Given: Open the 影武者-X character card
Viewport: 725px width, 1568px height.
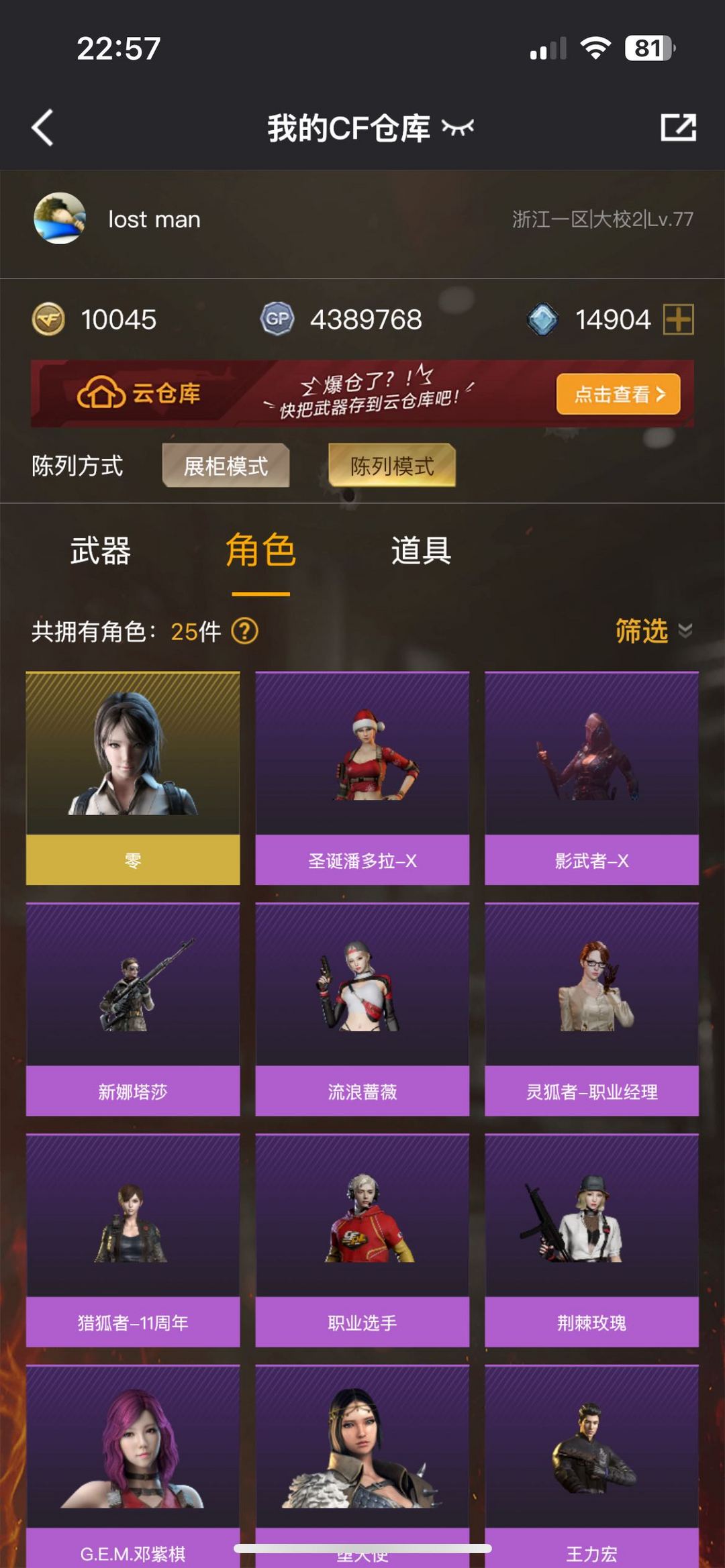Looking at the screenshot, I should [592, 778].
